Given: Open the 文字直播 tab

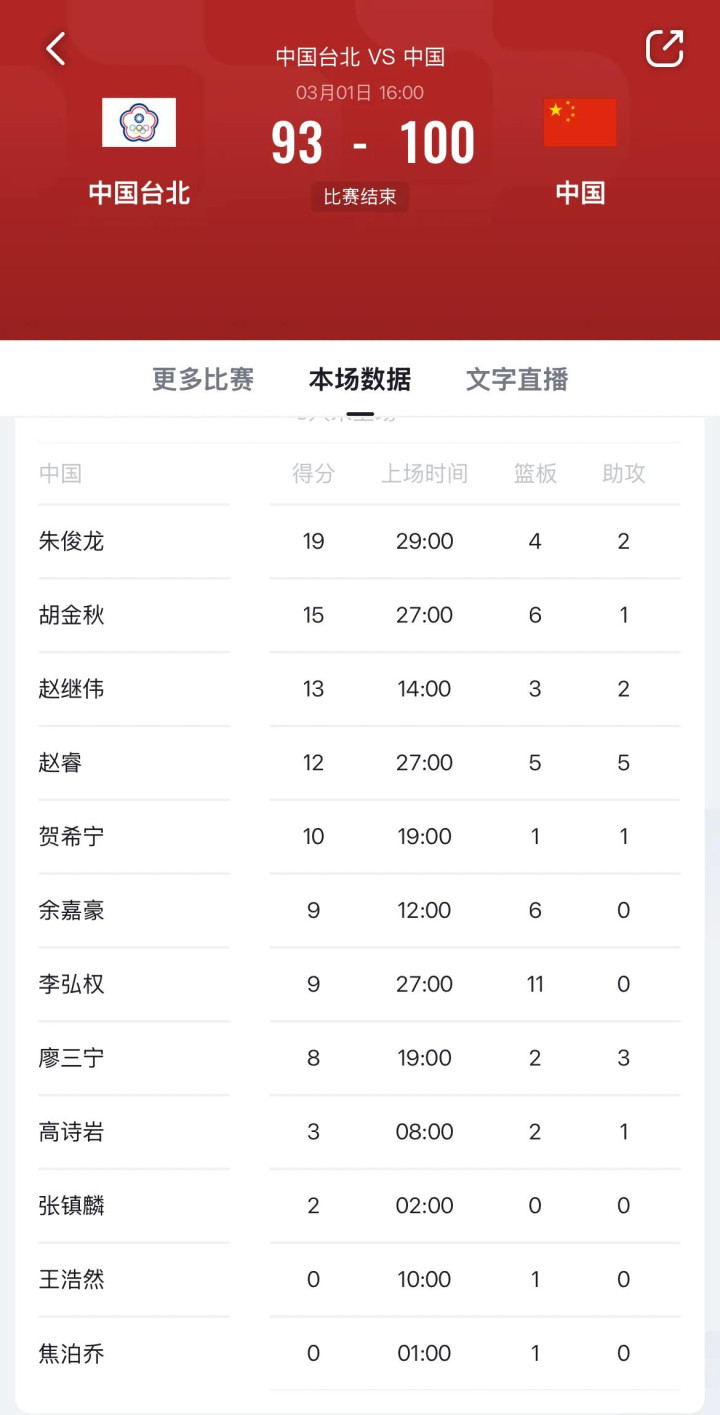Looking at the screenshot, I should pos(517,380).
